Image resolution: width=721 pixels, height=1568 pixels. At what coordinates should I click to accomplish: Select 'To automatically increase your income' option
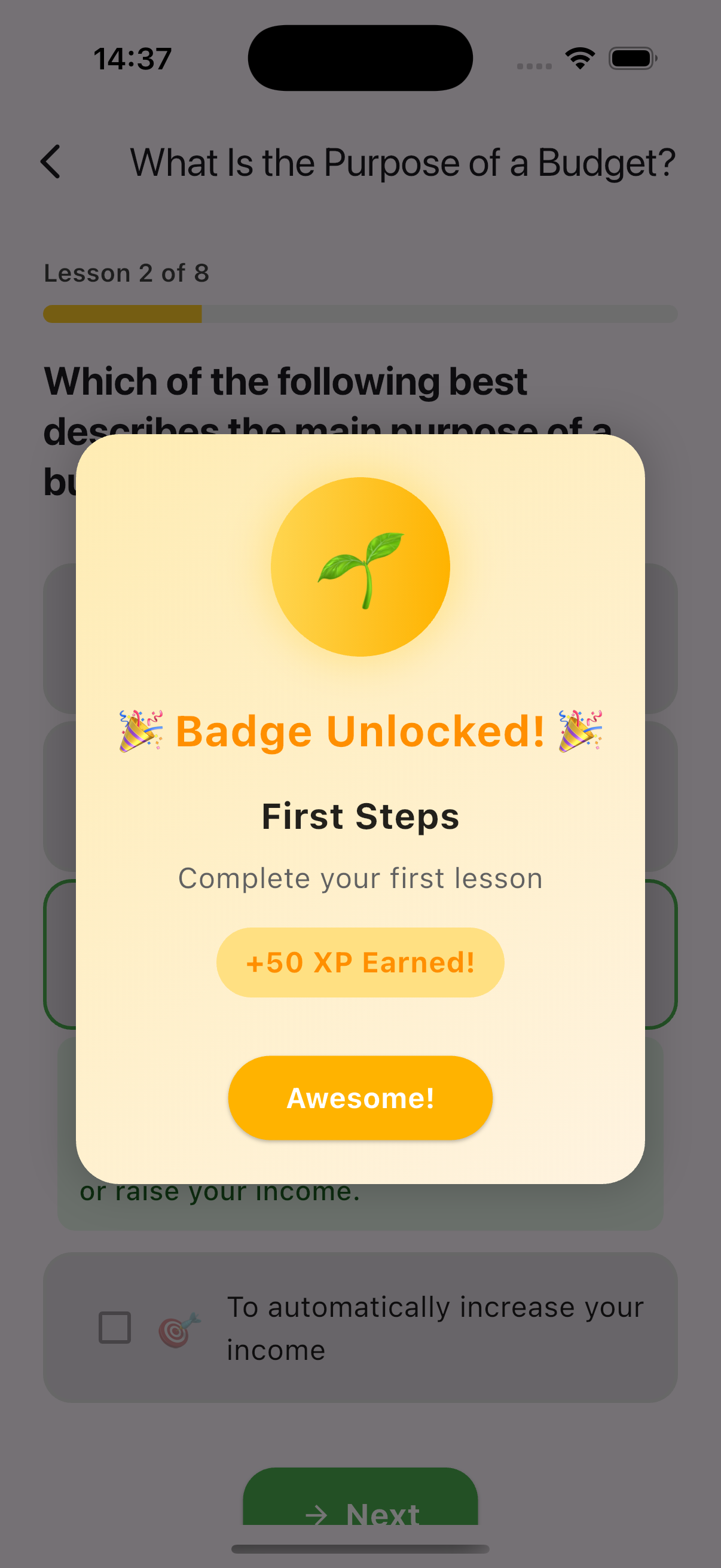(x=360, y=1327)
